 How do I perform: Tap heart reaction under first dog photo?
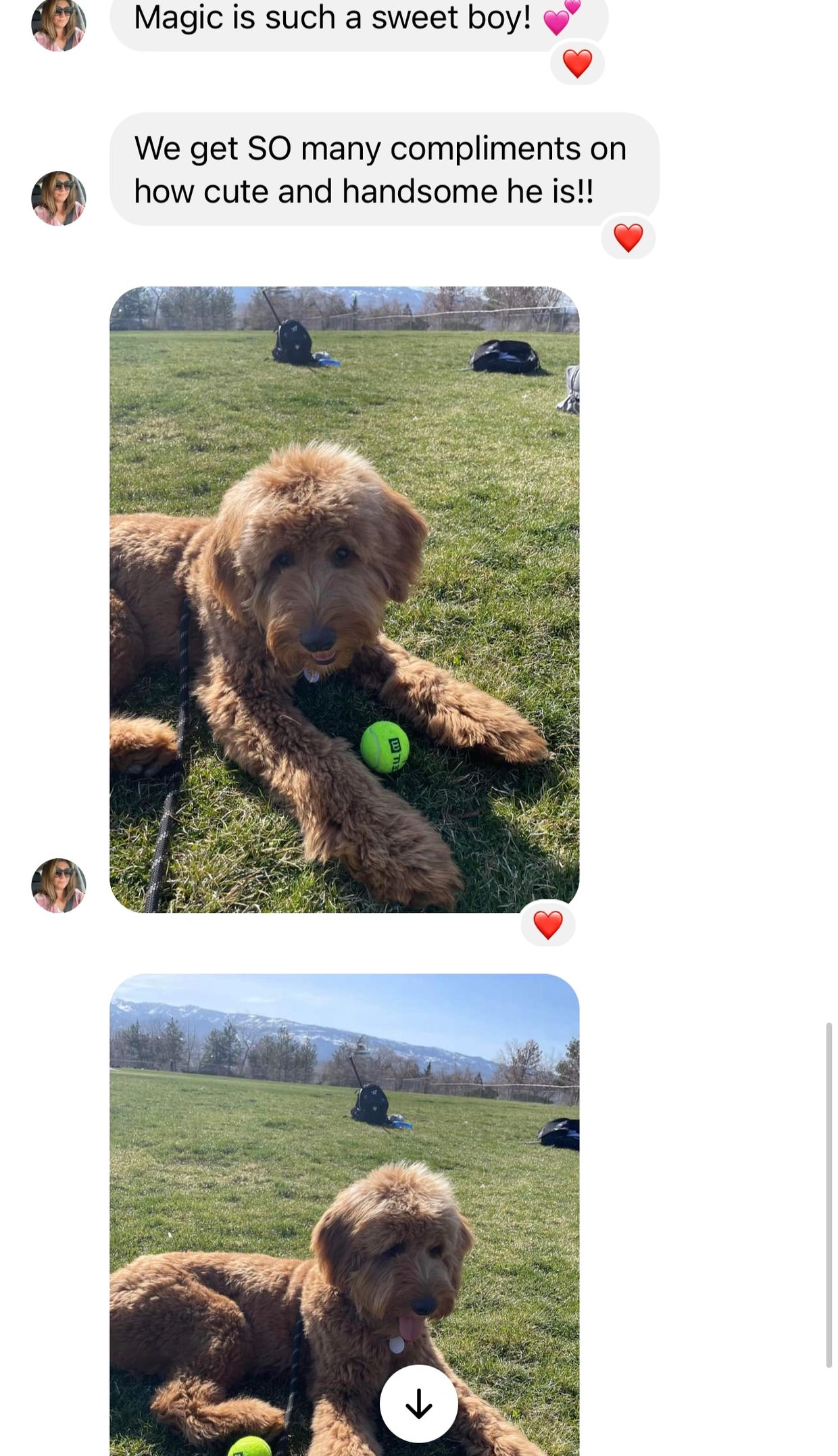coord(547,925)
